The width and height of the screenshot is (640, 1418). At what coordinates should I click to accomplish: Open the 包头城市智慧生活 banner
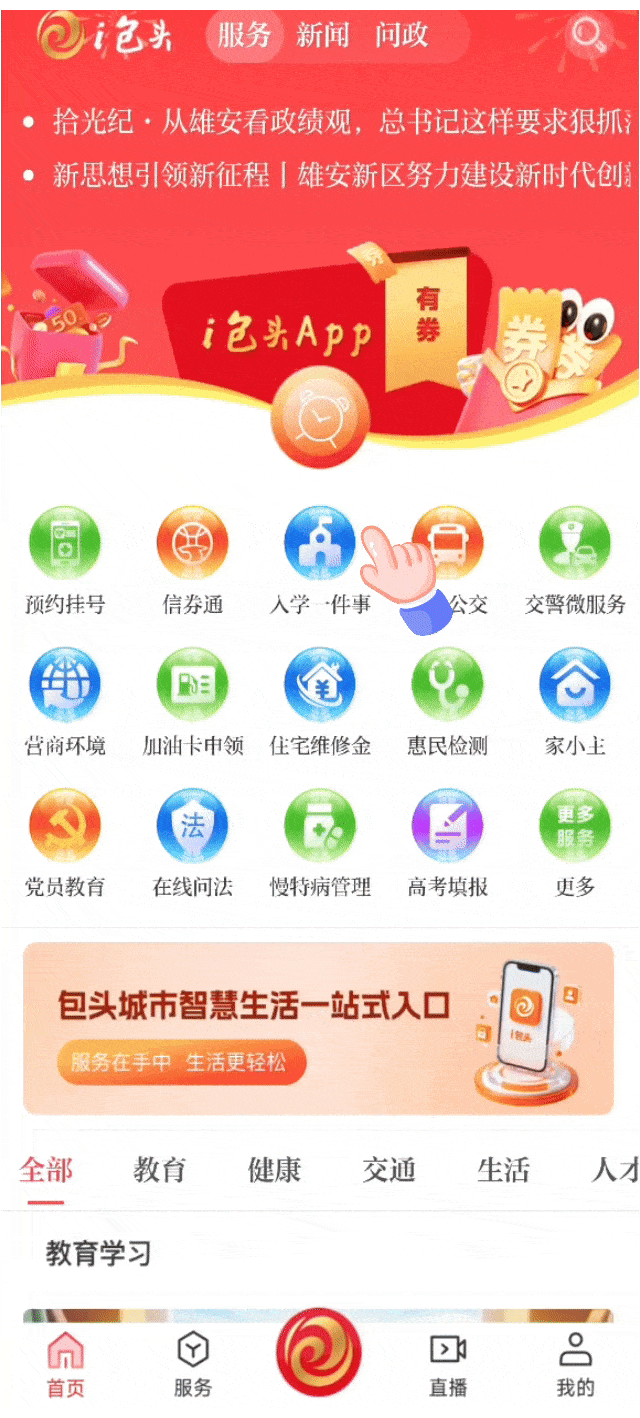[318, 1028]
